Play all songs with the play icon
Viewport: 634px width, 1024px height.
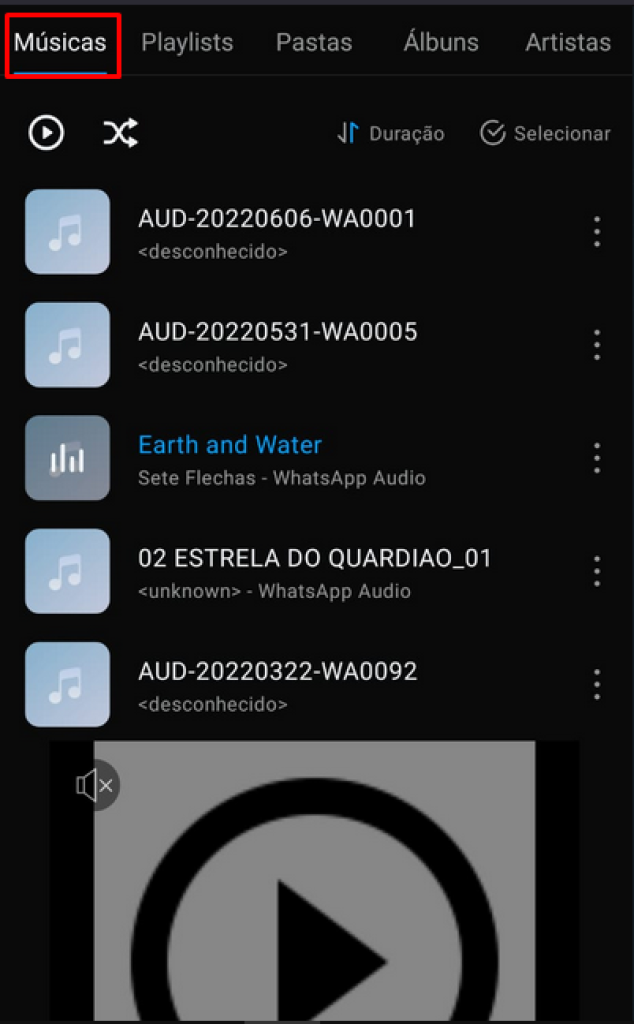point(46,133)
